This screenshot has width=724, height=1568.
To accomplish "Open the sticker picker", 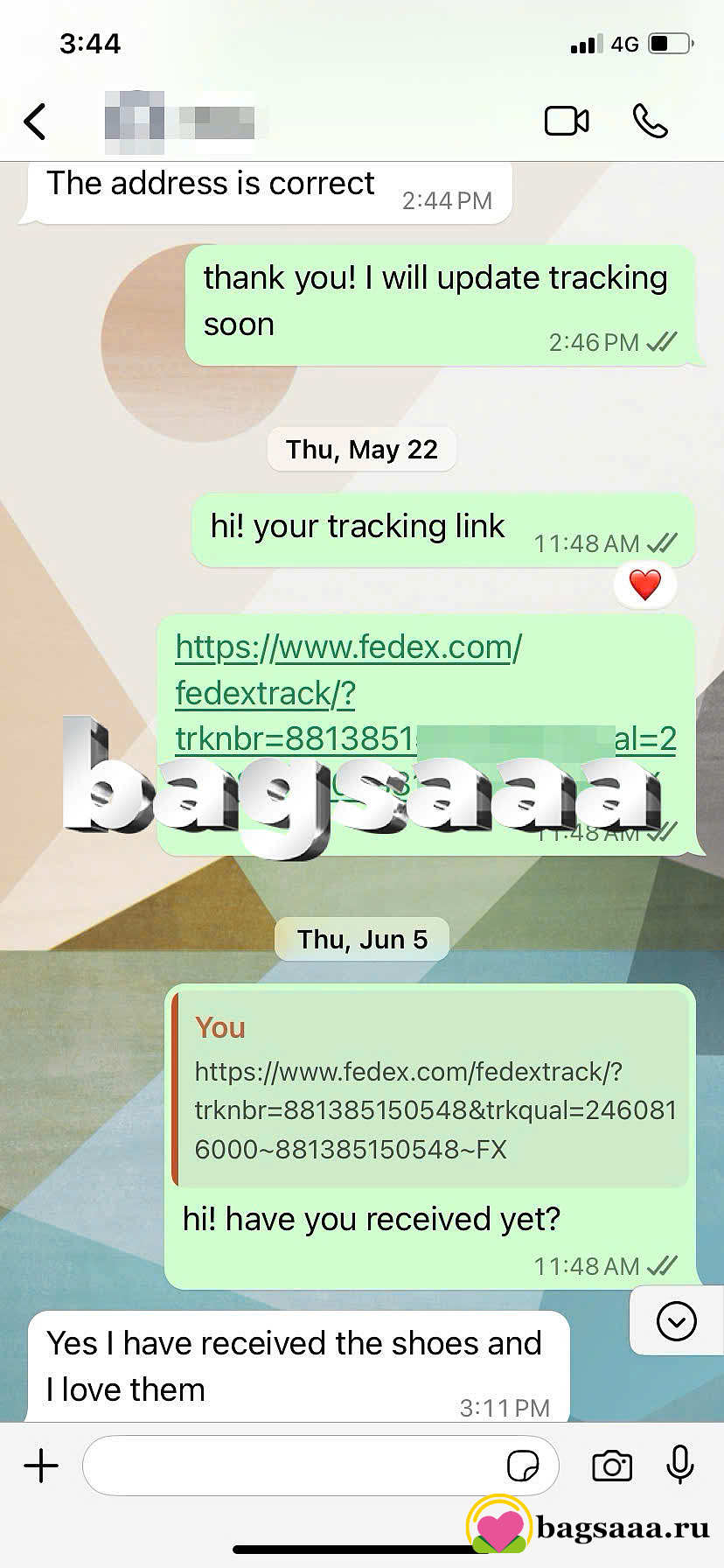I will pos(523,1465).
